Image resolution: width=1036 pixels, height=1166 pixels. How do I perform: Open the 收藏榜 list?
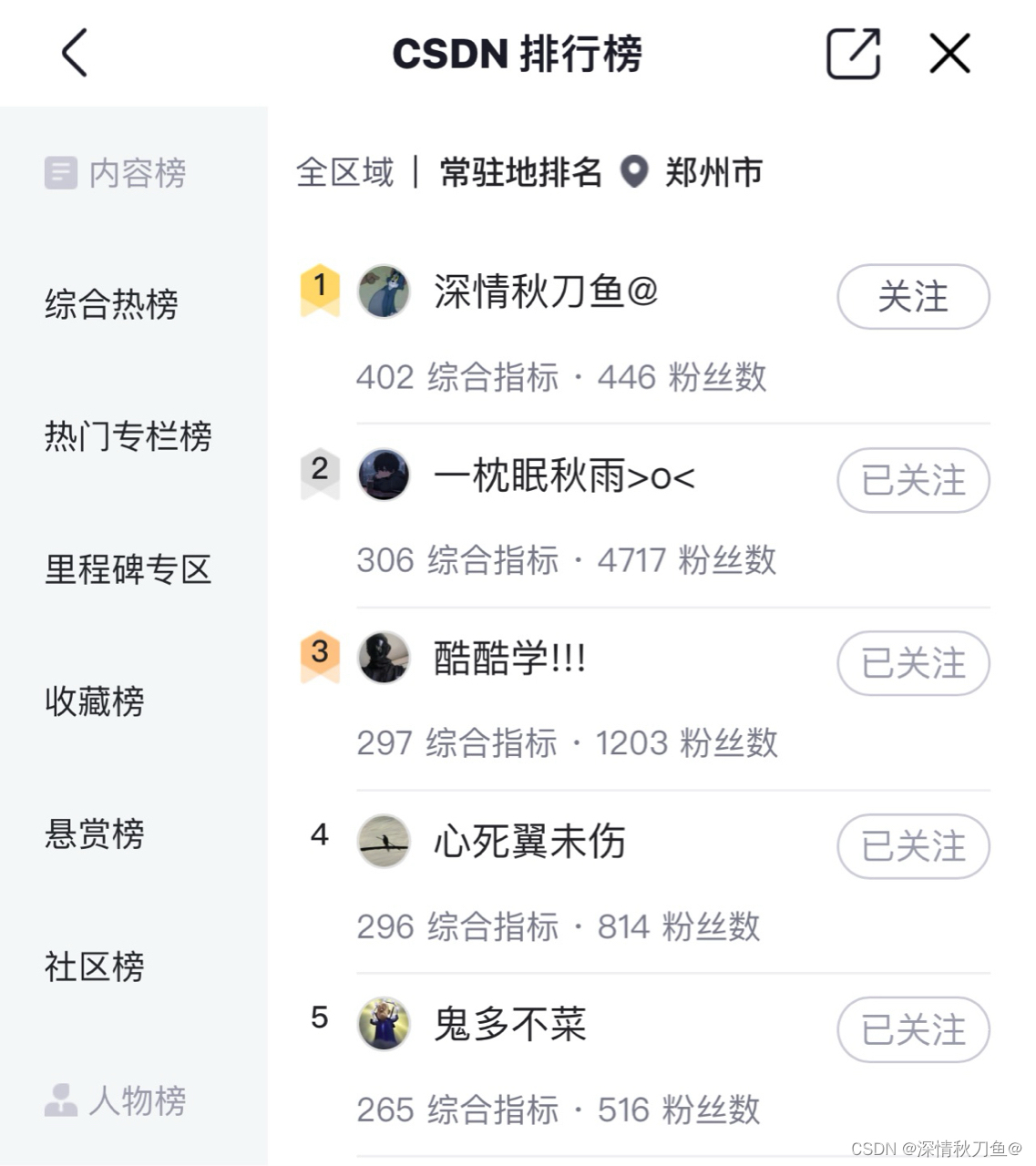point(95,701)
